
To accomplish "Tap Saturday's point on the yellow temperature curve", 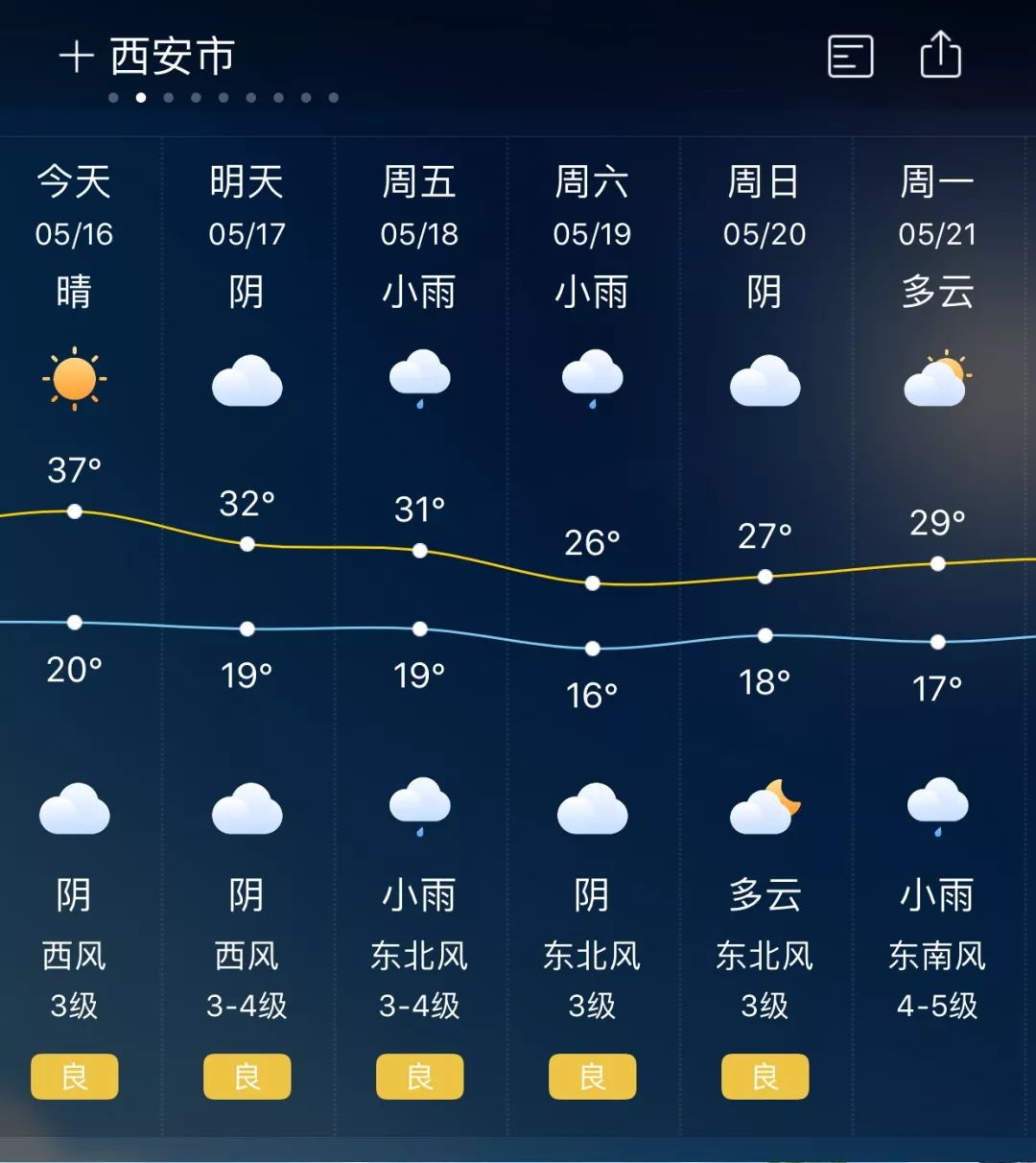I will tap(592, 581).
